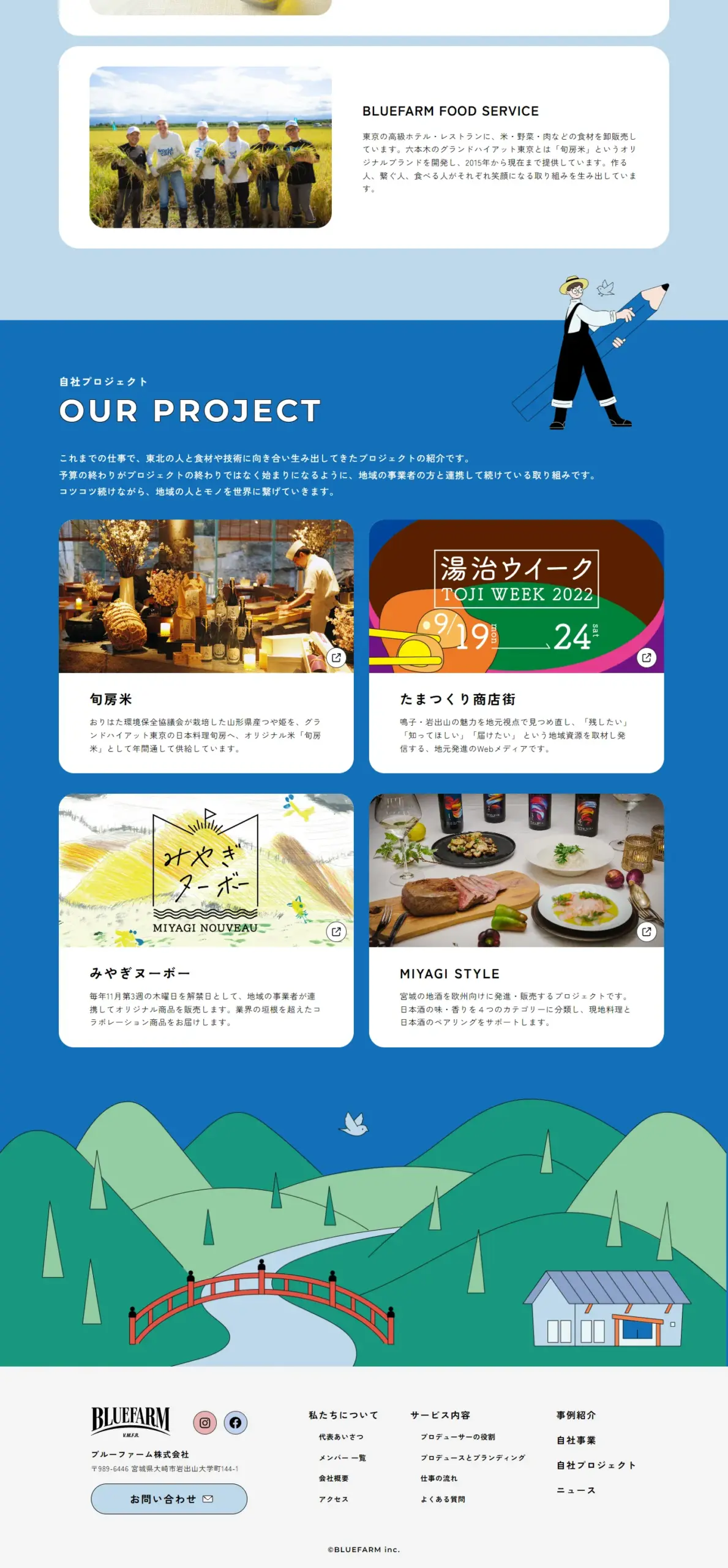Visit the Instagram page
The width and height of the screenshot is (728, 1568).
205,1422
